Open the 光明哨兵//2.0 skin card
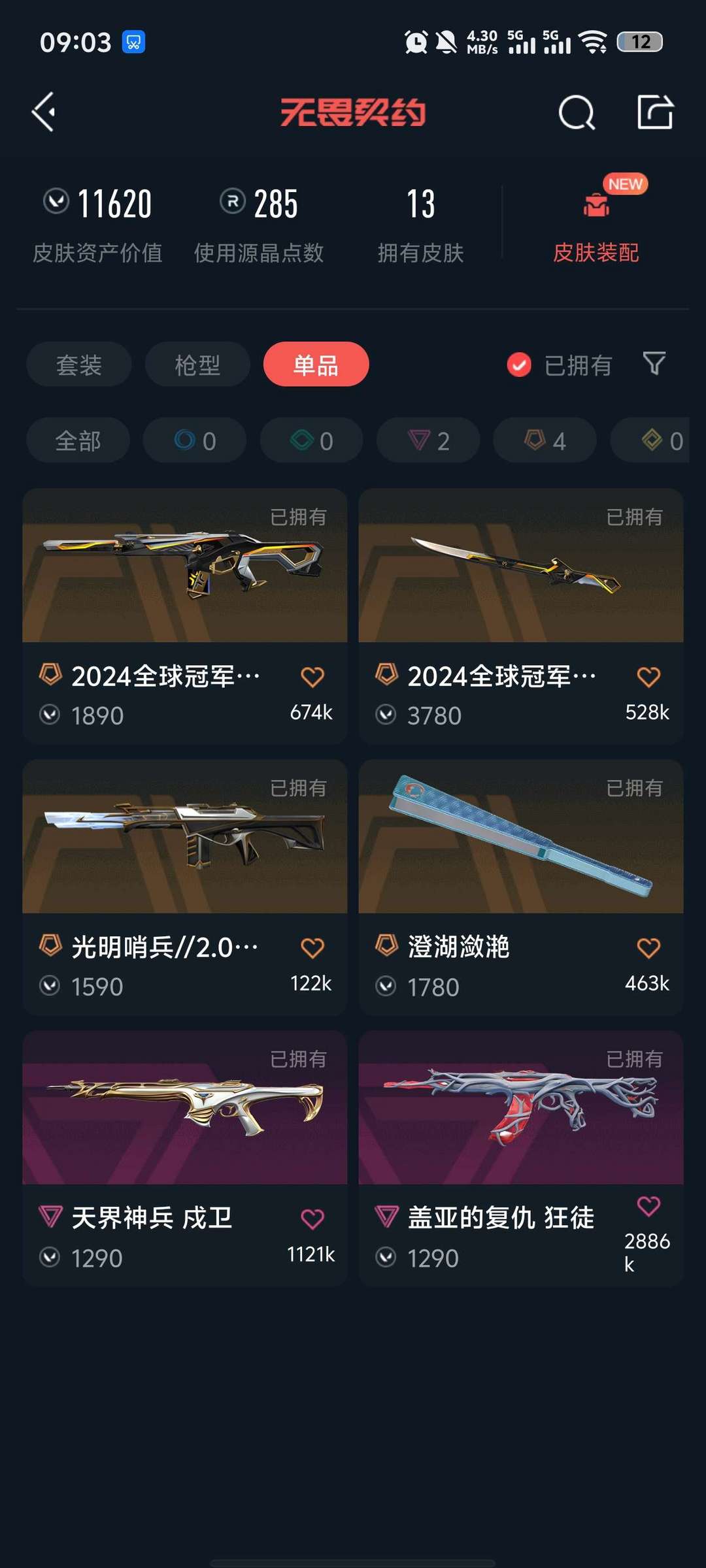 184,887
